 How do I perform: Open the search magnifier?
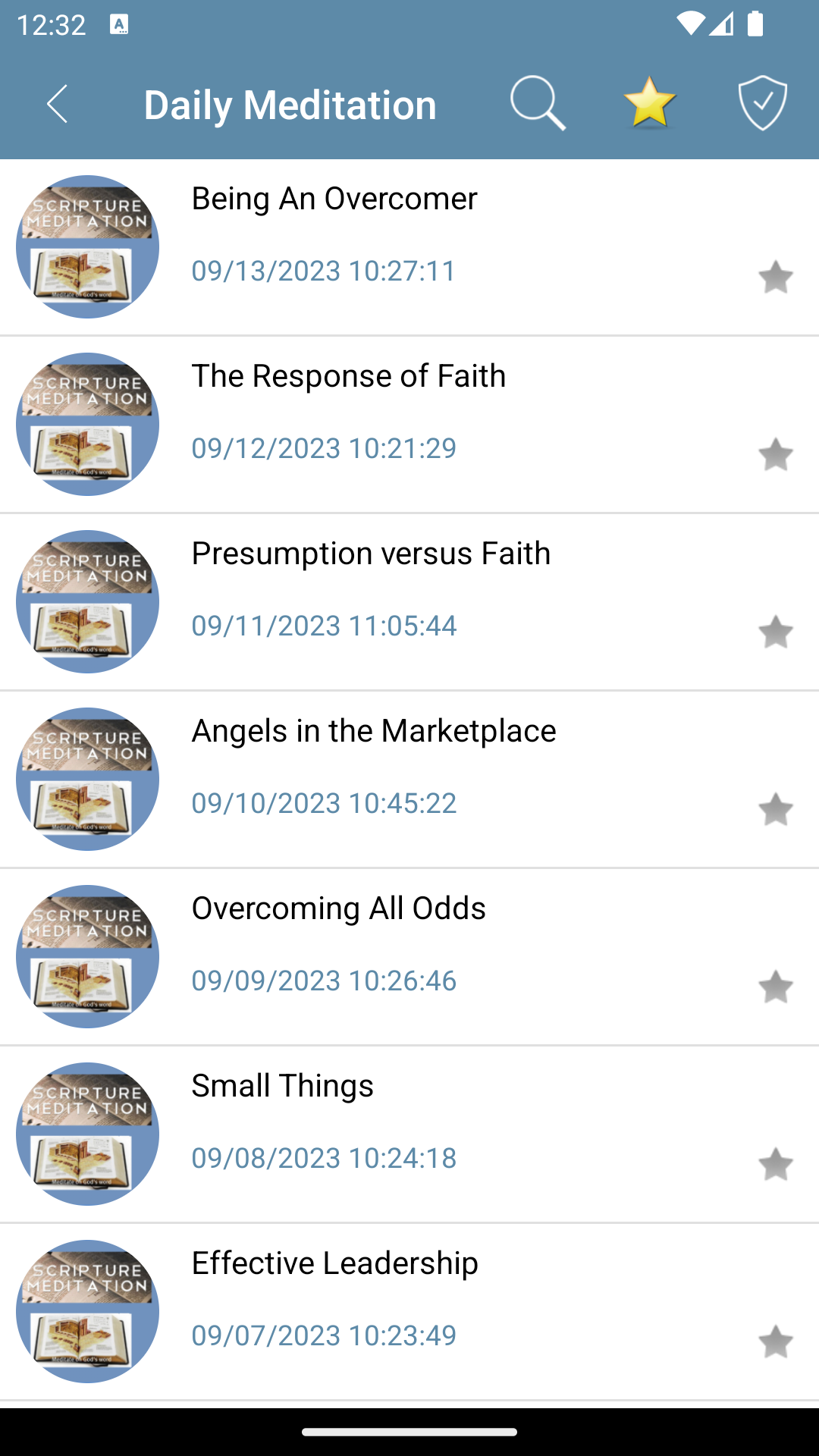[538, 104]
